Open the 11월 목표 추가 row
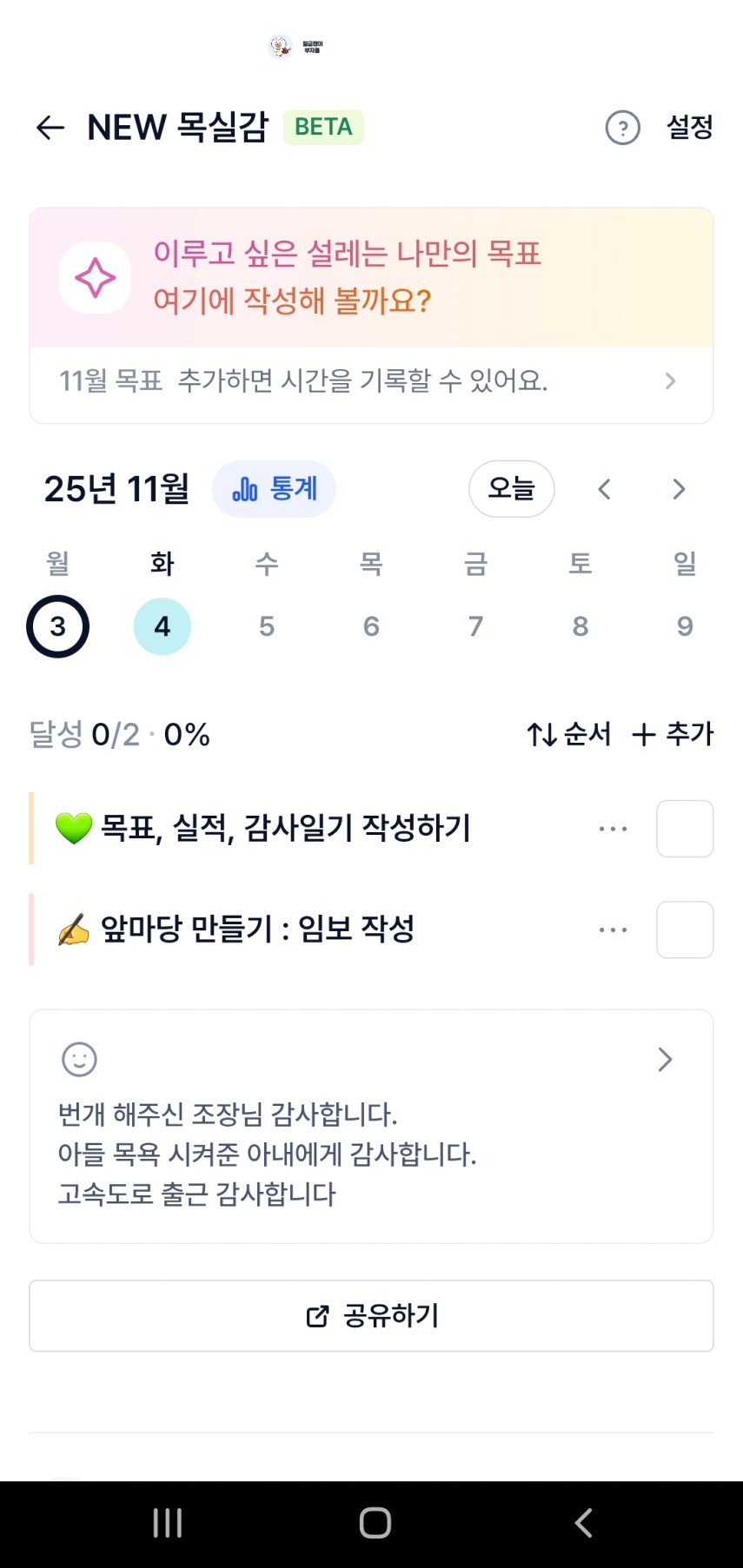 tap(371, 381)
